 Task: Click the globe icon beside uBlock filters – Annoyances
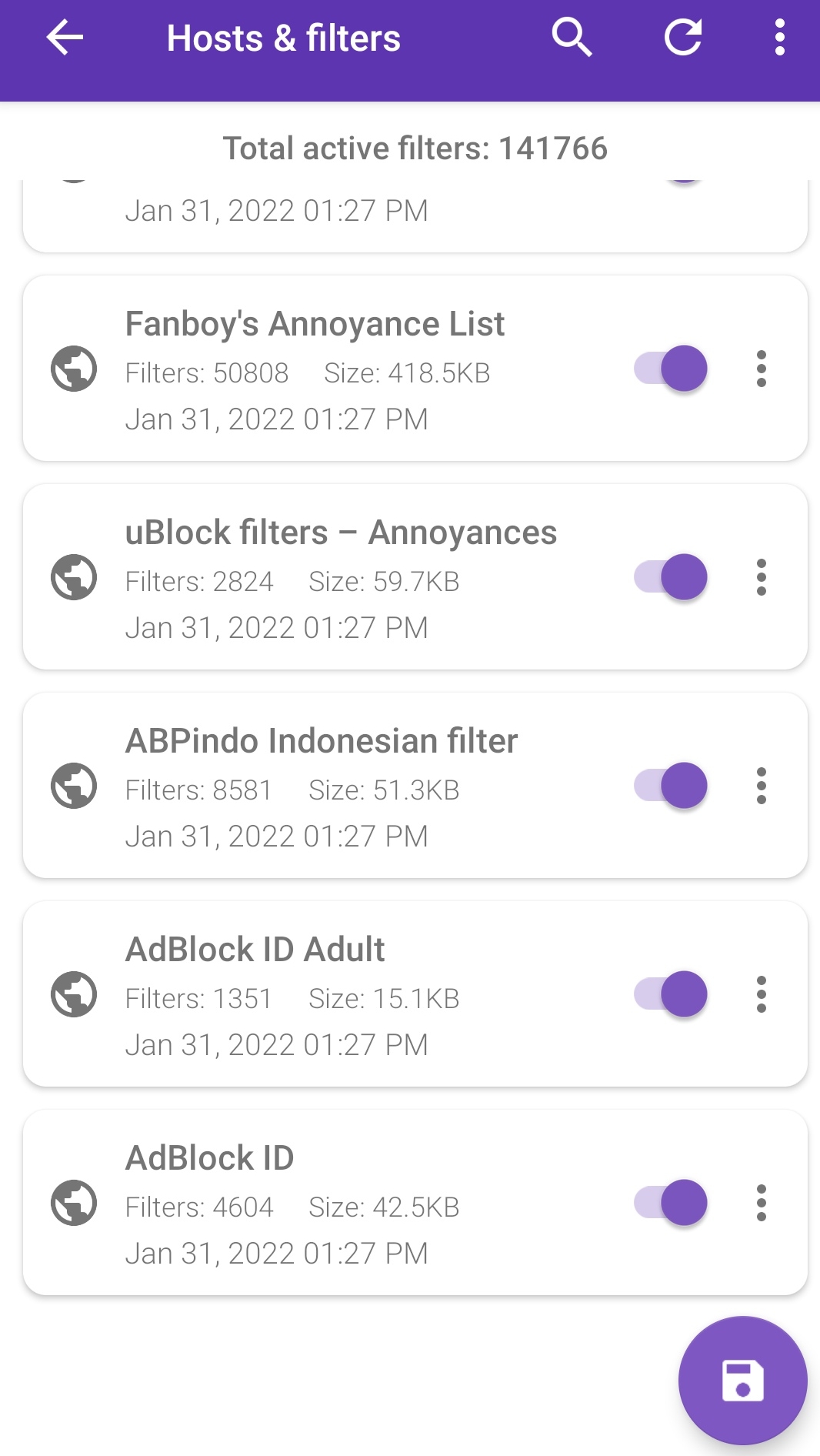(73, 577)
